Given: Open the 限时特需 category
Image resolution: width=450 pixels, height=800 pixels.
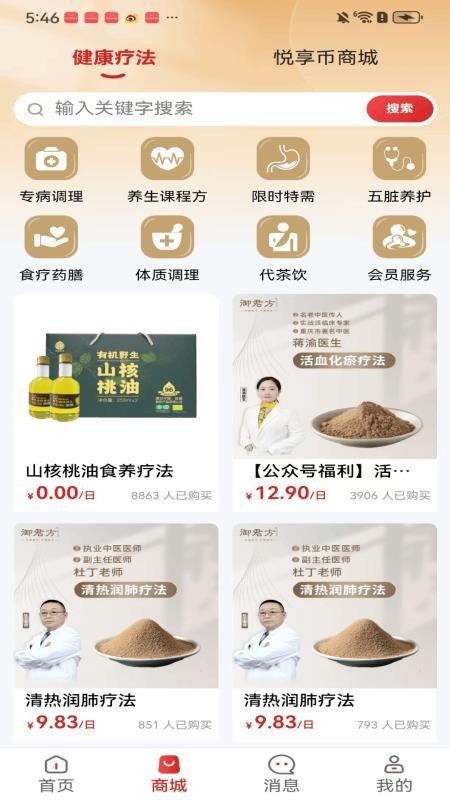Looking at the screenshot, I should point(283,170).
